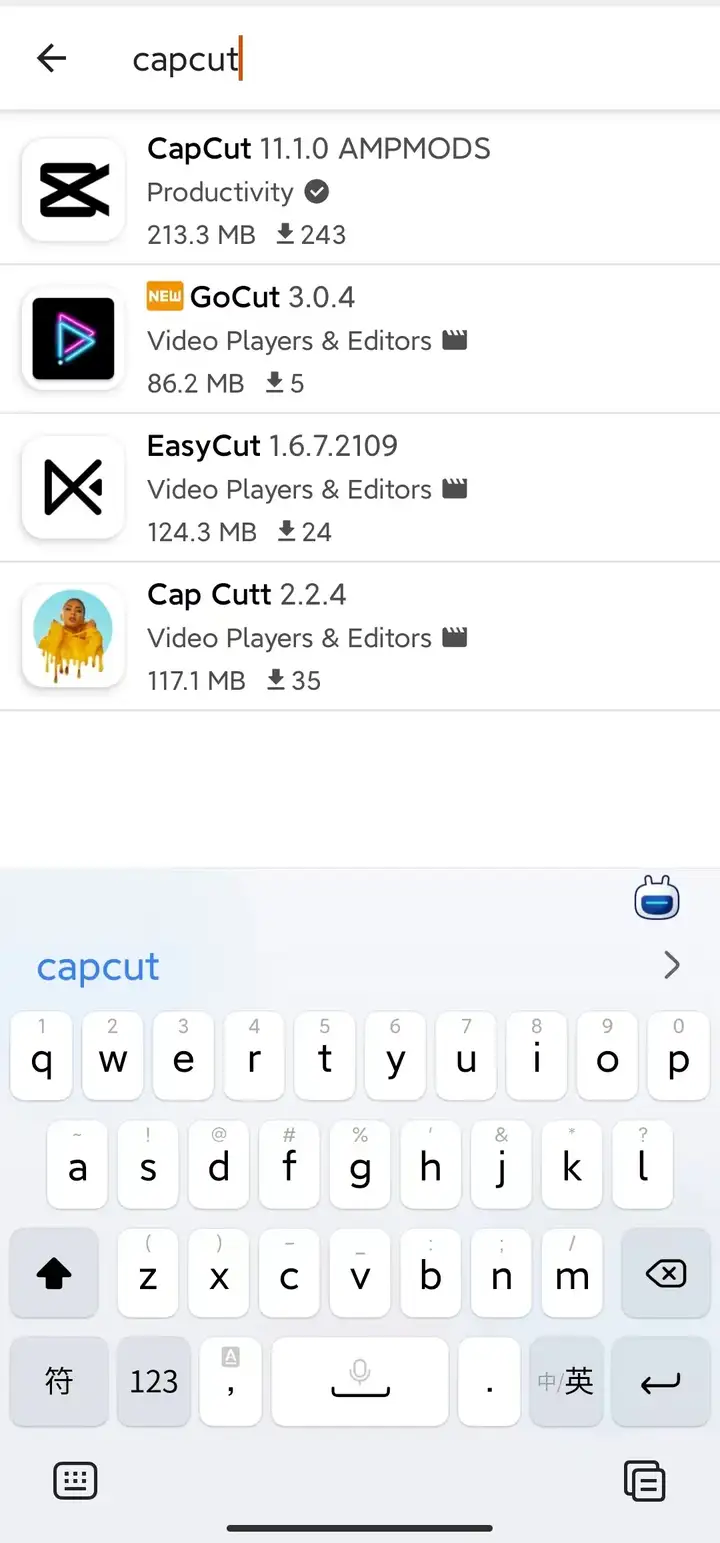Start voice input on the space bar

[360, 1382]
